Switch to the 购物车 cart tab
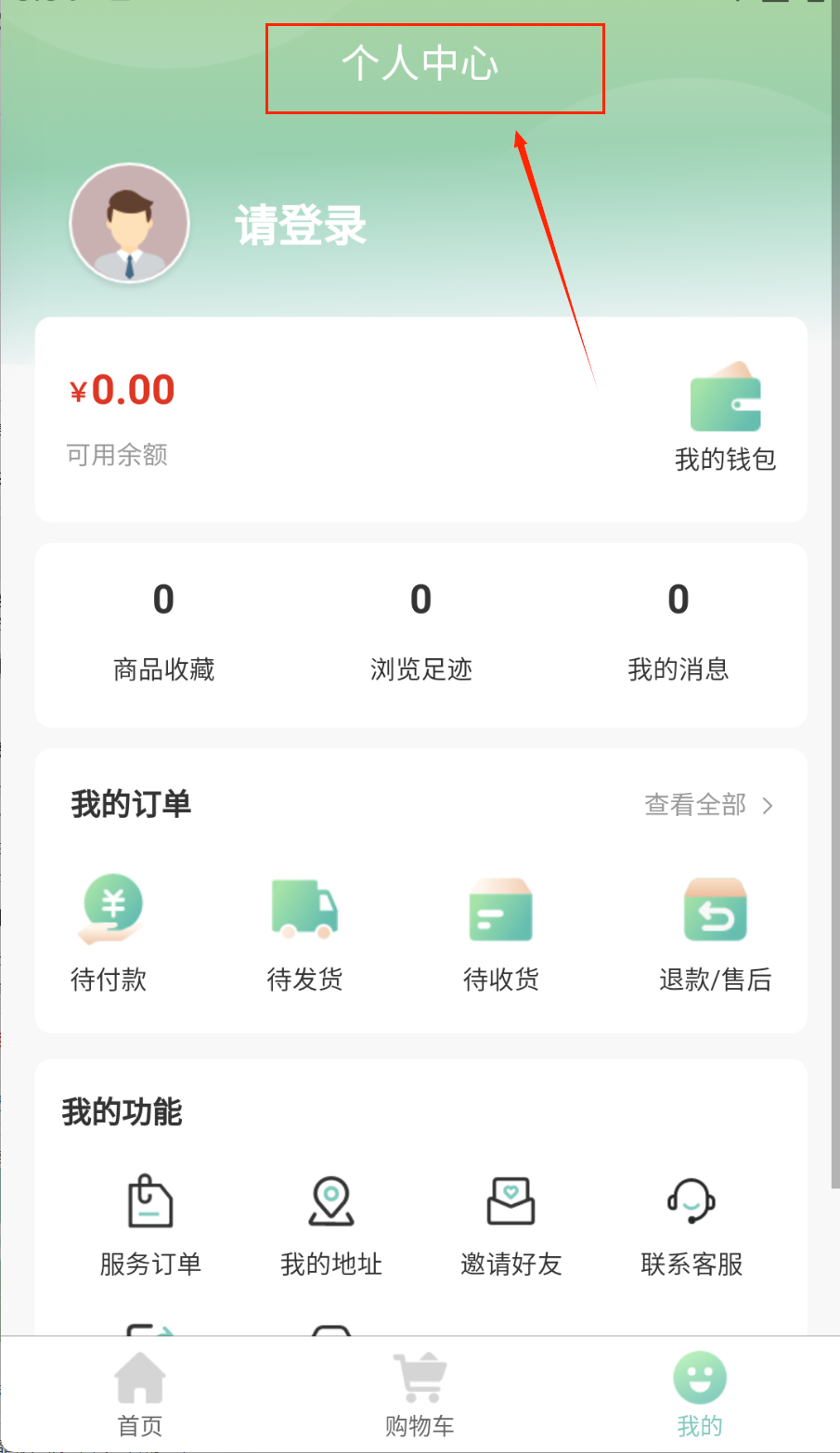This screenshot has width=840, height=1453. (x=420, y=1395)
